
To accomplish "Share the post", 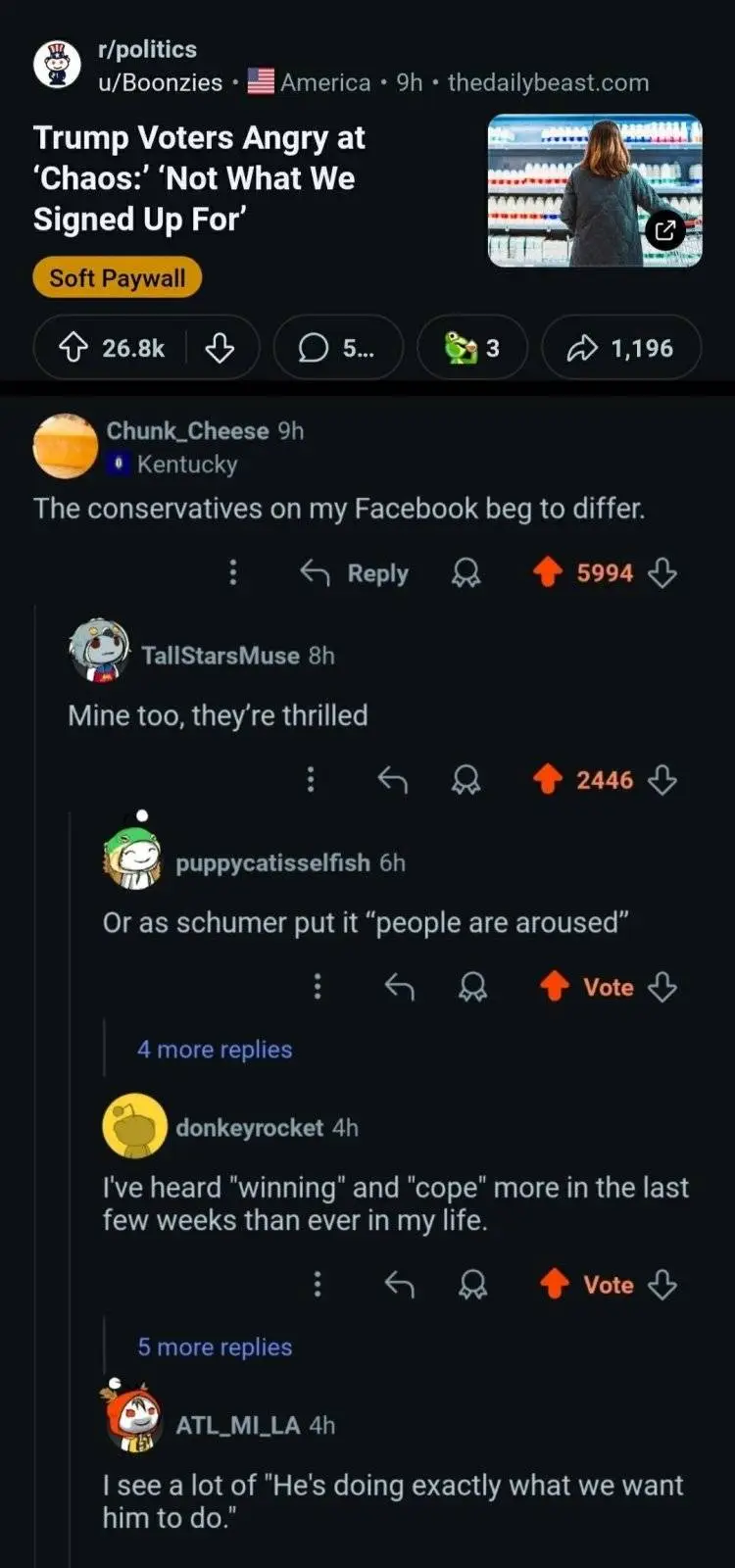I will (620, 348).
